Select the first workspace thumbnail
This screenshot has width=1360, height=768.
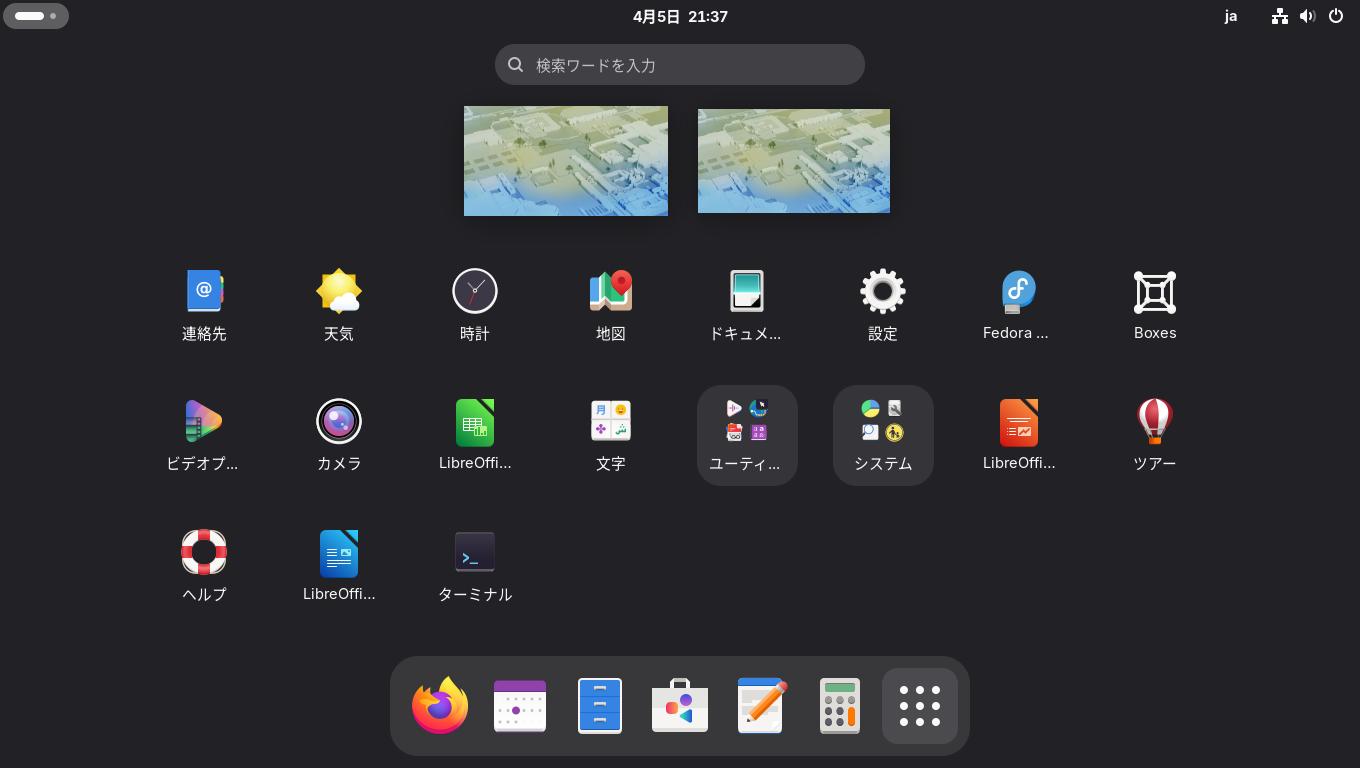(566, 161)
